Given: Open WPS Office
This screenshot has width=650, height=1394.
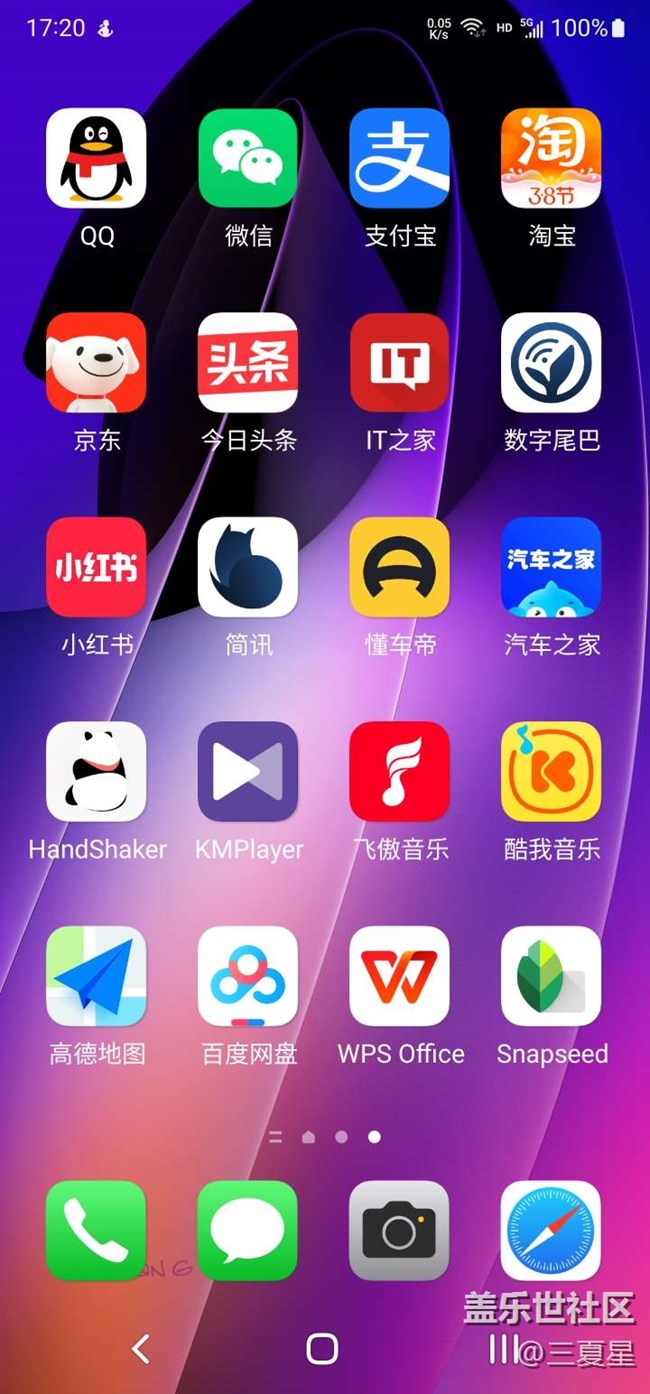Looking at the screenshot, I should click(399, 975).
